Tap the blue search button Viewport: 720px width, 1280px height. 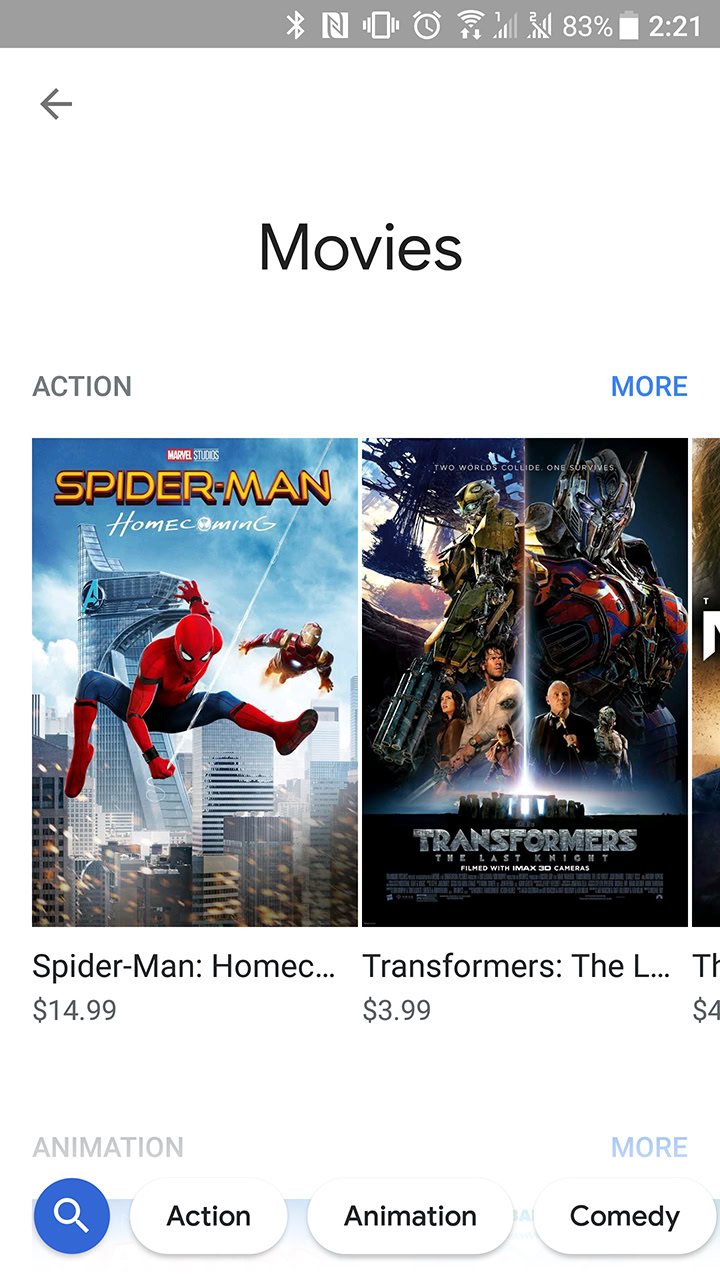(x=72, y=1216)
